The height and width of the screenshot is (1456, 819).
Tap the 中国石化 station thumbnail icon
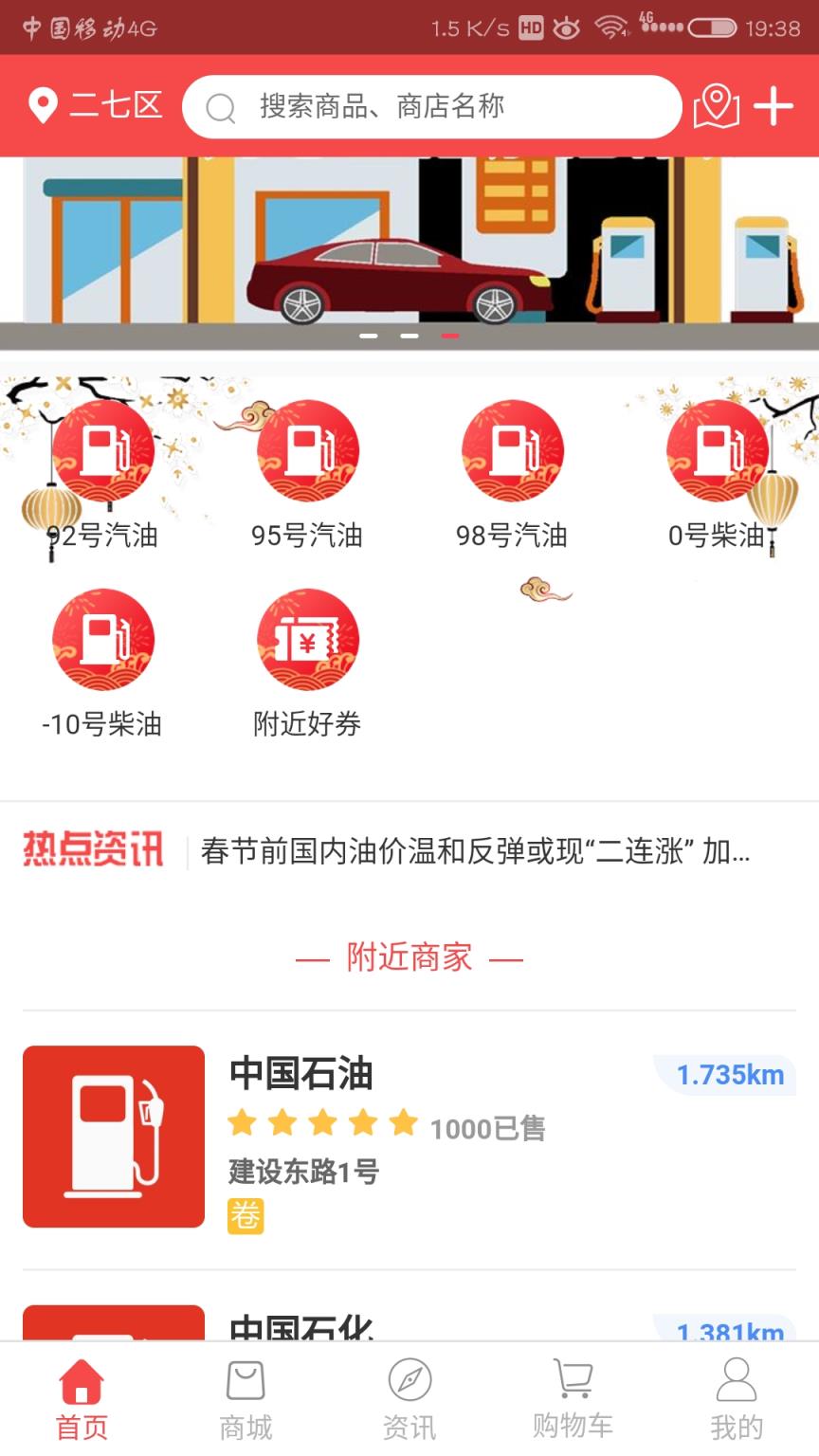click(x=113, y=1327)
